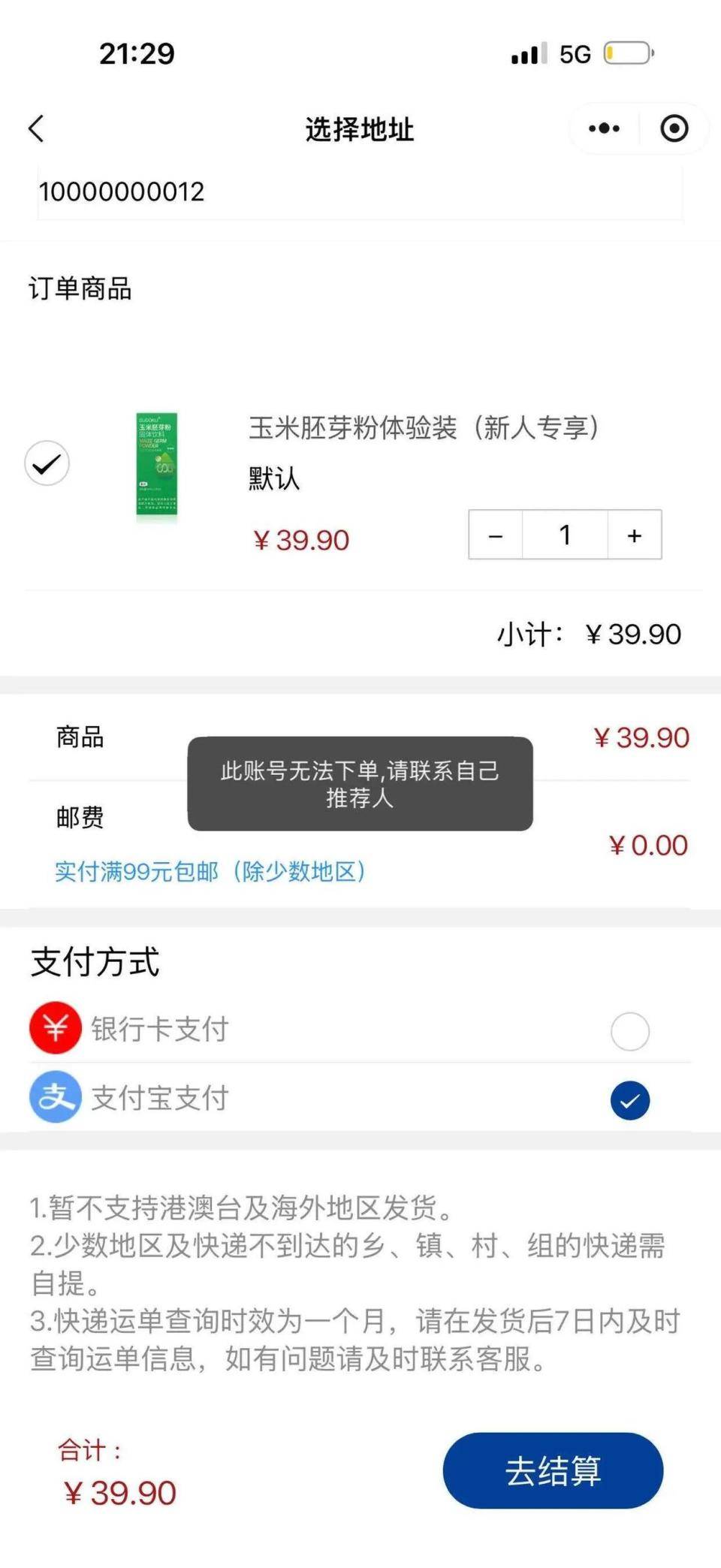The width and height of the screenshot is (721, 1568).
Task: Select 银行卡支付 payment option
Action: click(x=631, y=1031)
